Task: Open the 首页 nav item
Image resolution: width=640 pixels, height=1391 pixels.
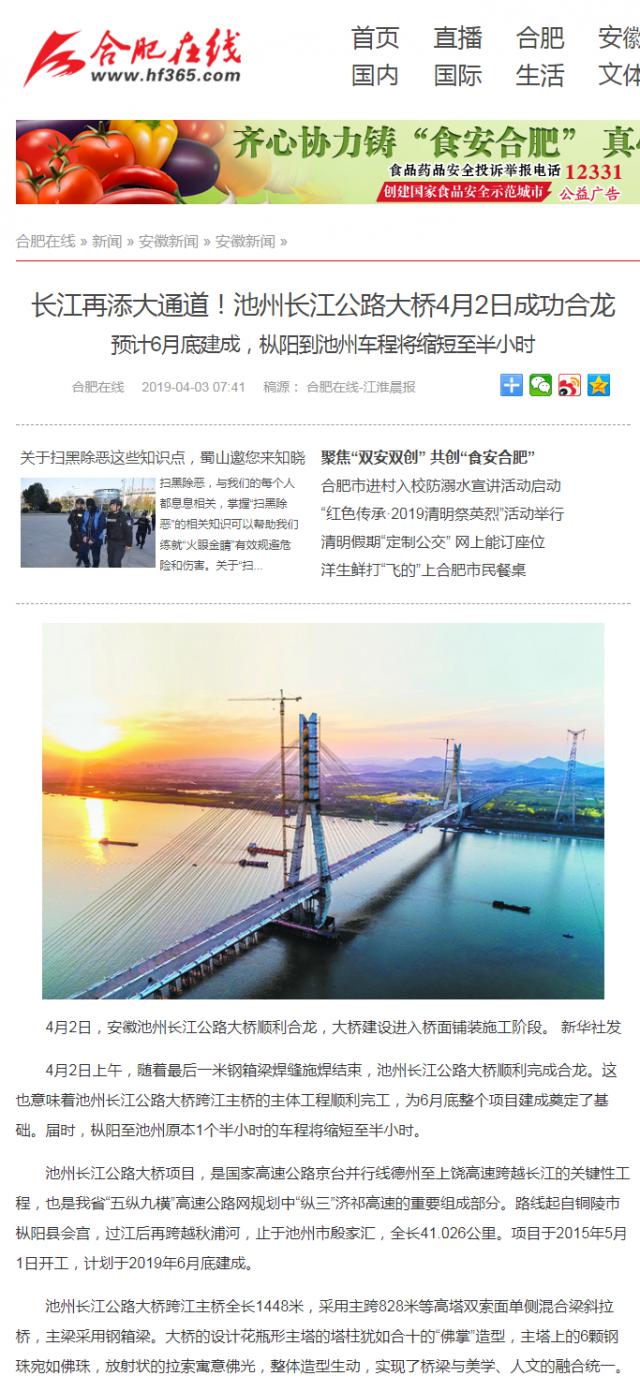Action: (x=375, y=38)
